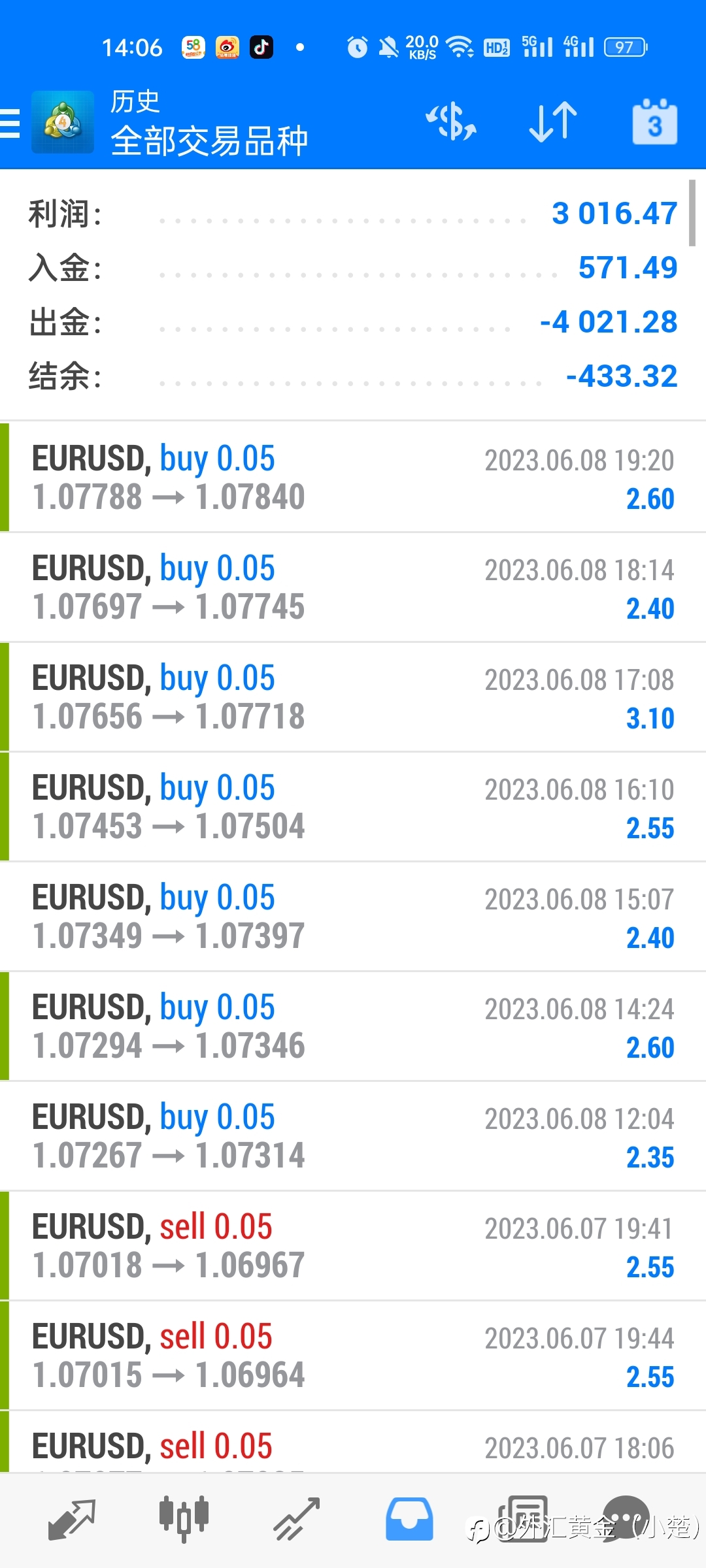Image resolution: width=706 pixels, height=1568 pixels.
Task: Switch to the Chart tab
Action: pyautogui.click(x=184, y=1519)
